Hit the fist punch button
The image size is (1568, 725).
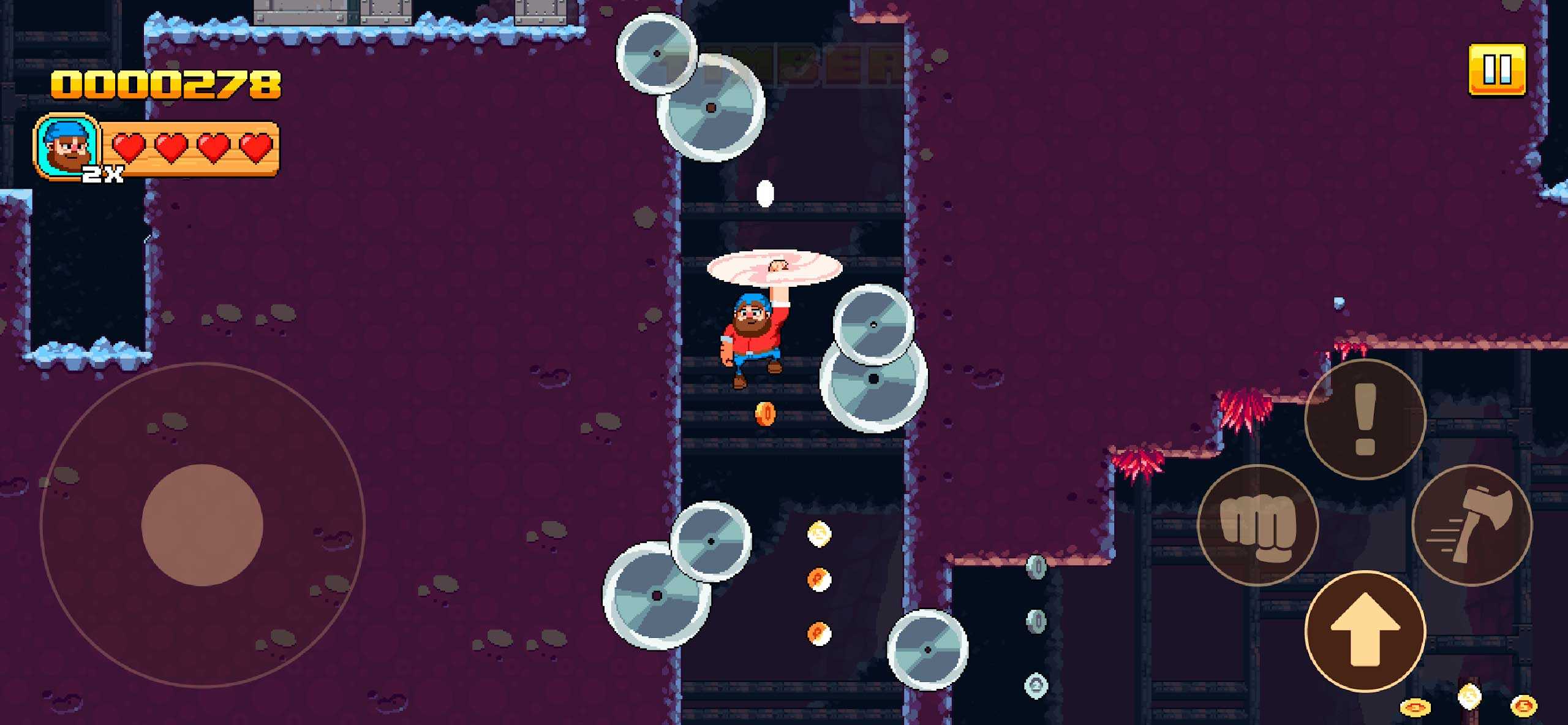point(1257,525)
